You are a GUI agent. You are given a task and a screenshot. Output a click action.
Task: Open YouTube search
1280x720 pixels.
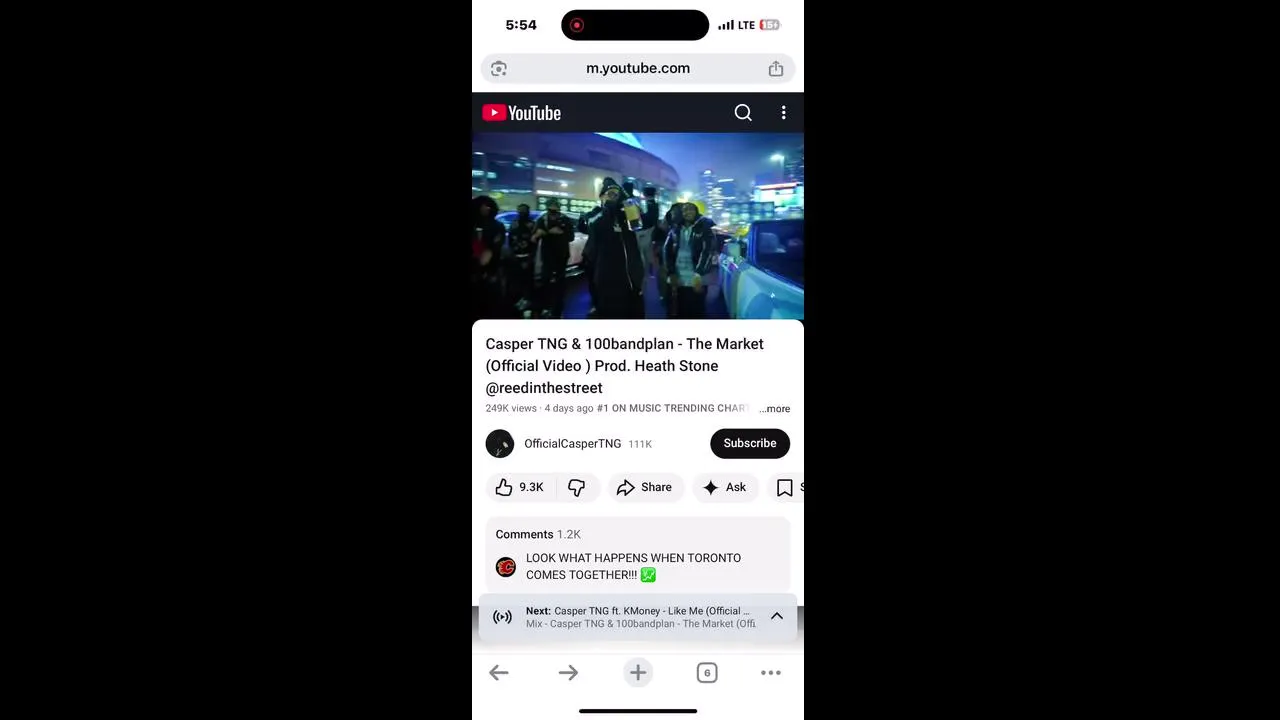tap(743, 113)
